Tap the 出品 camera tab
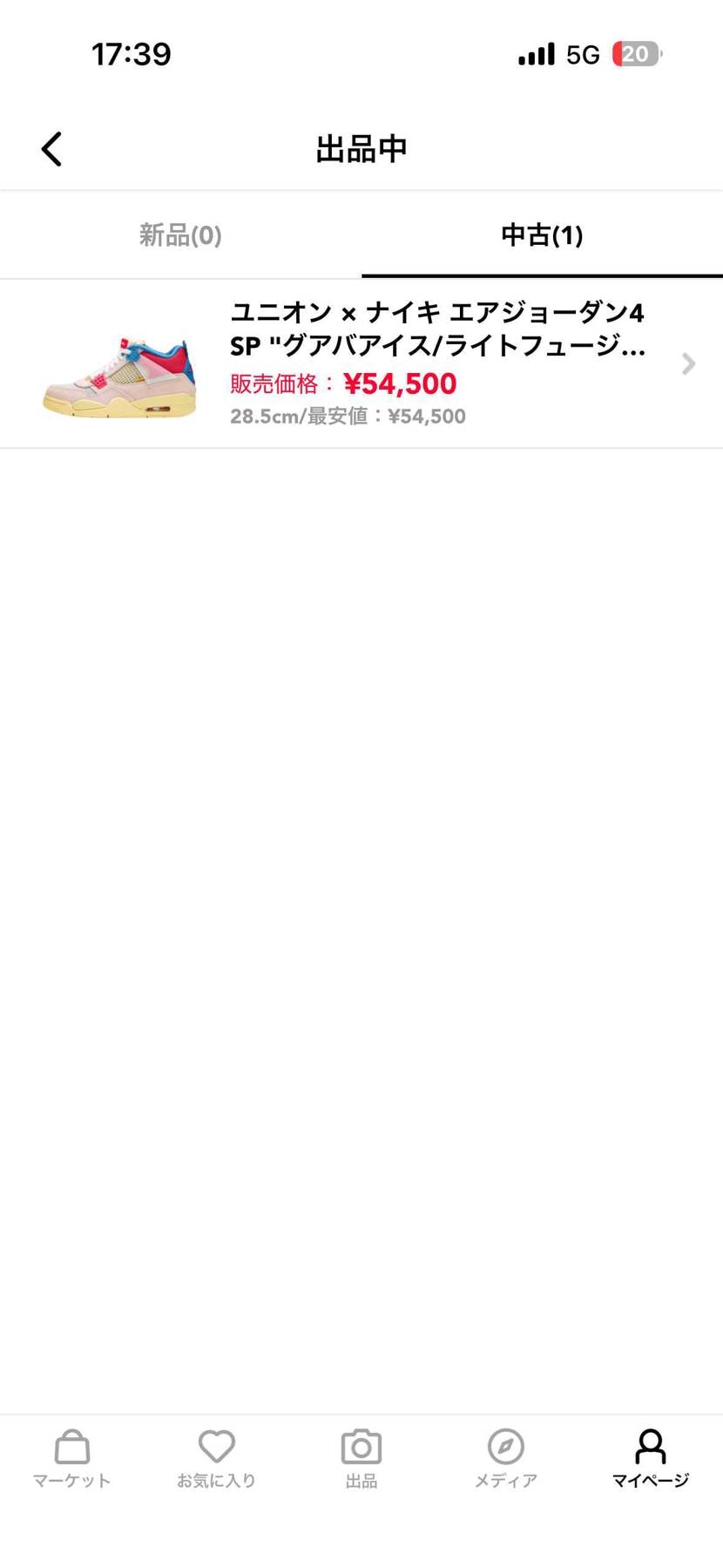The image size is (723, 1568). 361,1457
